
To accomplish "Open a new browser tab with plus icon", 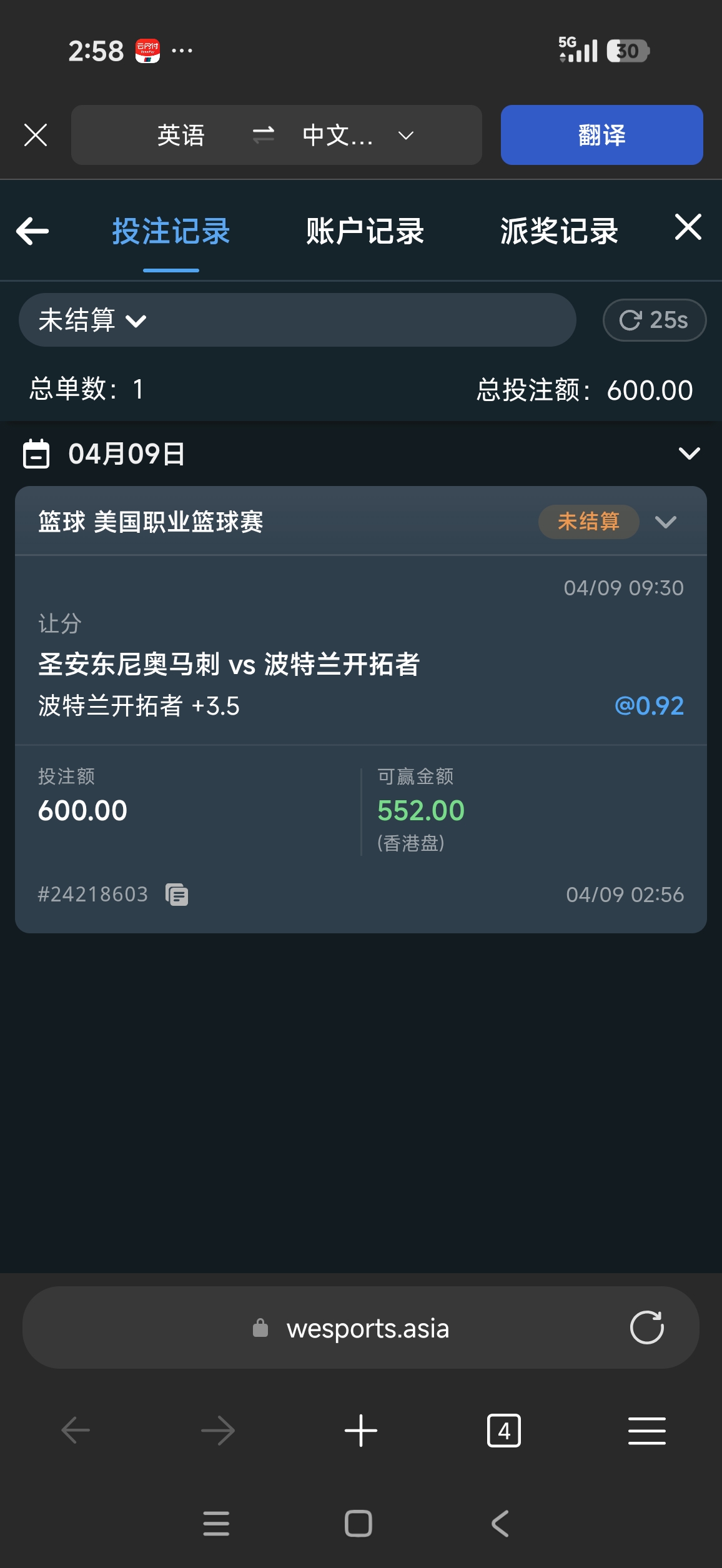I will coord(361,1431).
